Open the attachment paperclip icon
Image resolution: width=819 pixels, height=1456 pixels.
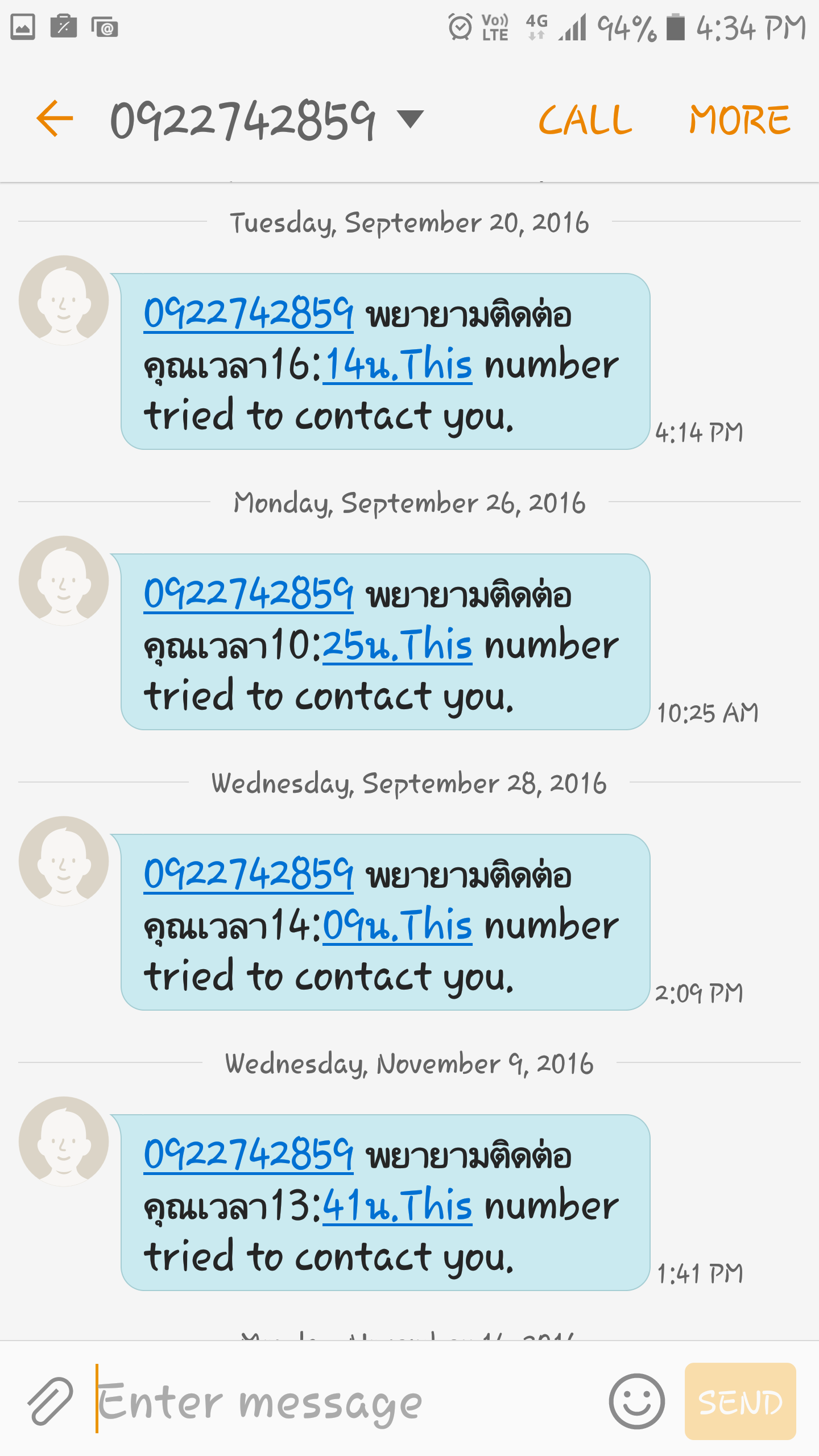[51, 1401]
